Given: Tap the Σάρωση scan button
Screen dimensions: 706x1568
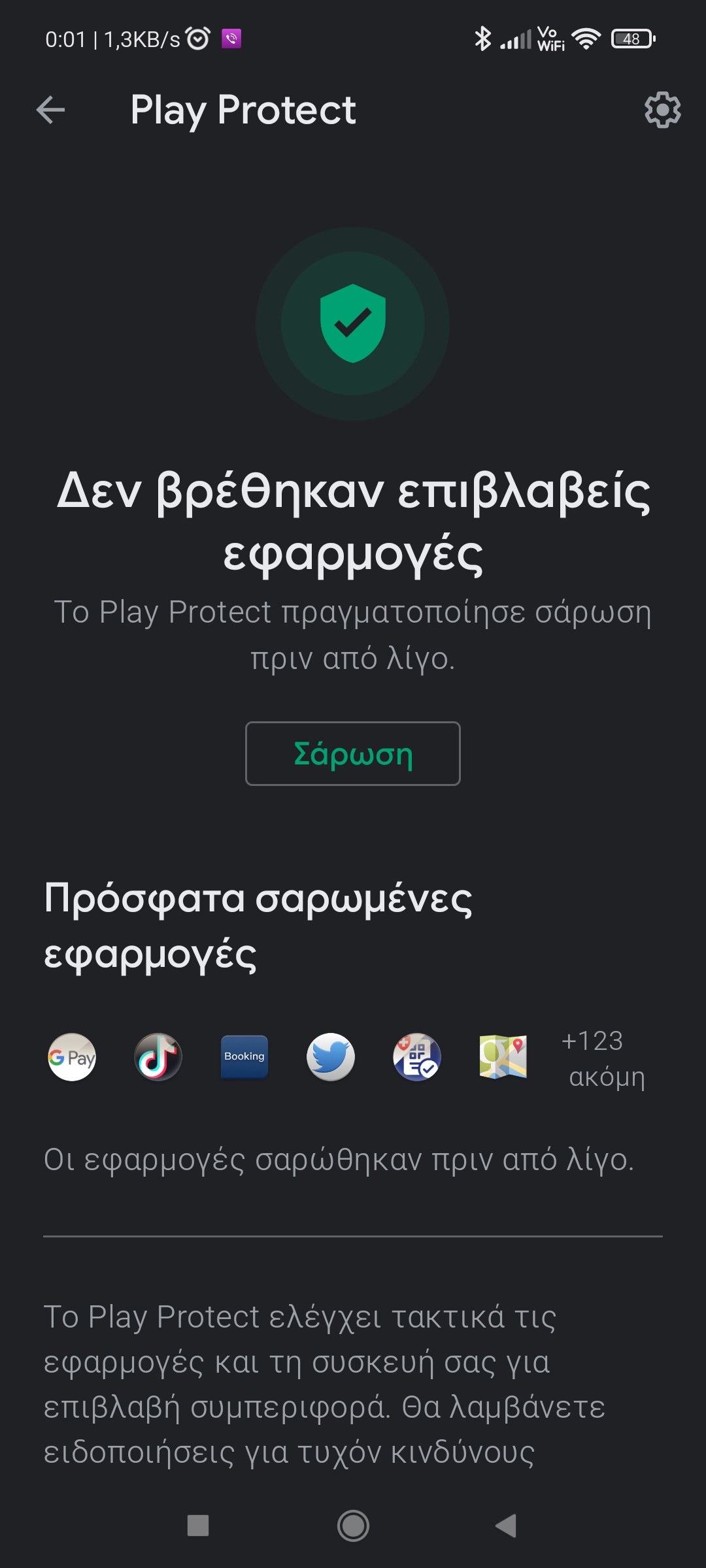Looking at the screenshot, I should [353, 754].
